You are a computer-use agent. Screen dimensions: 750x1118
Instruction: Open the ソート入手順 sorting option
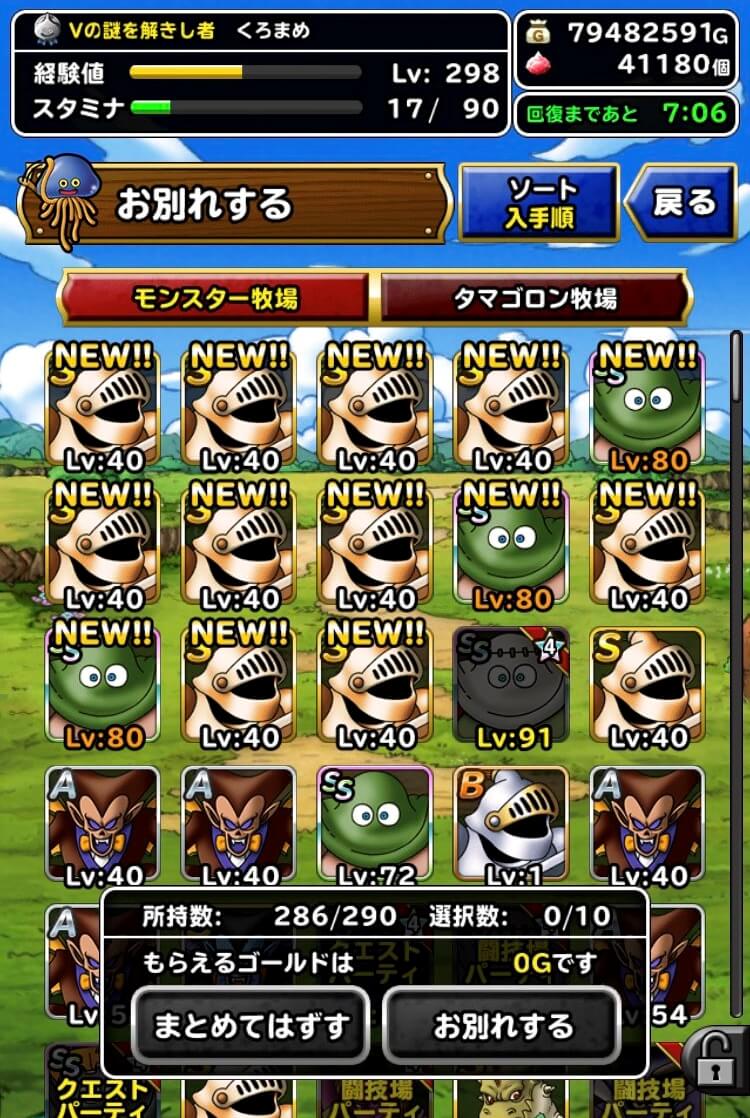click(538, 203)
